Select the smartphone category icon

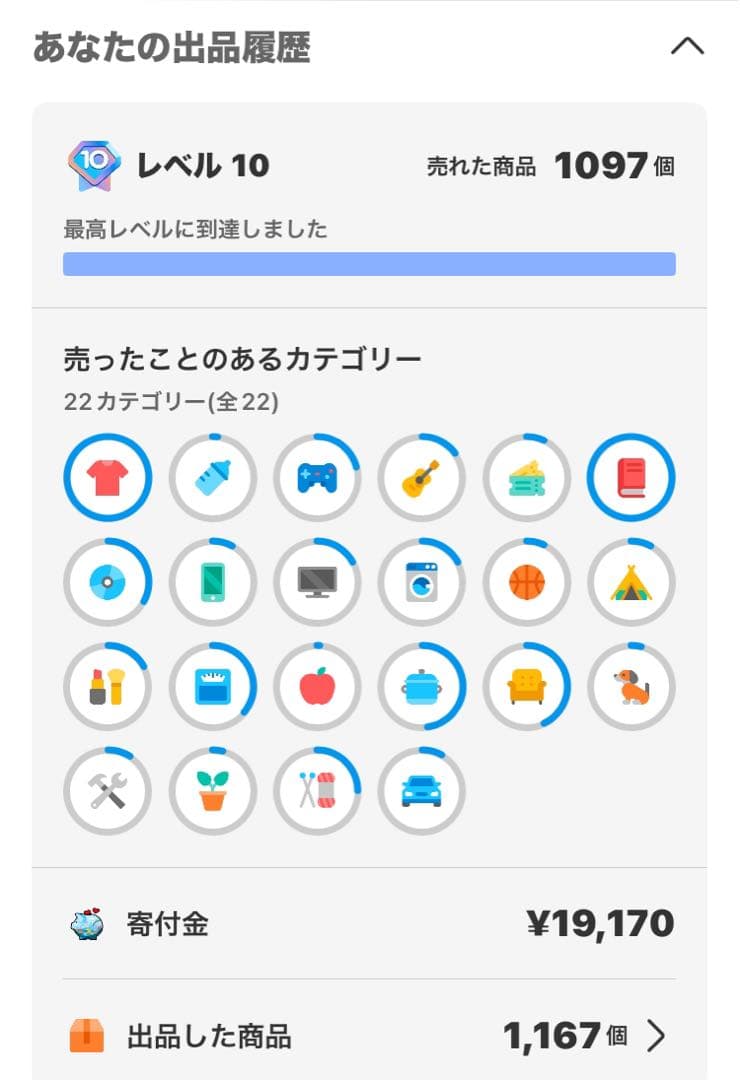click(212, 582)
